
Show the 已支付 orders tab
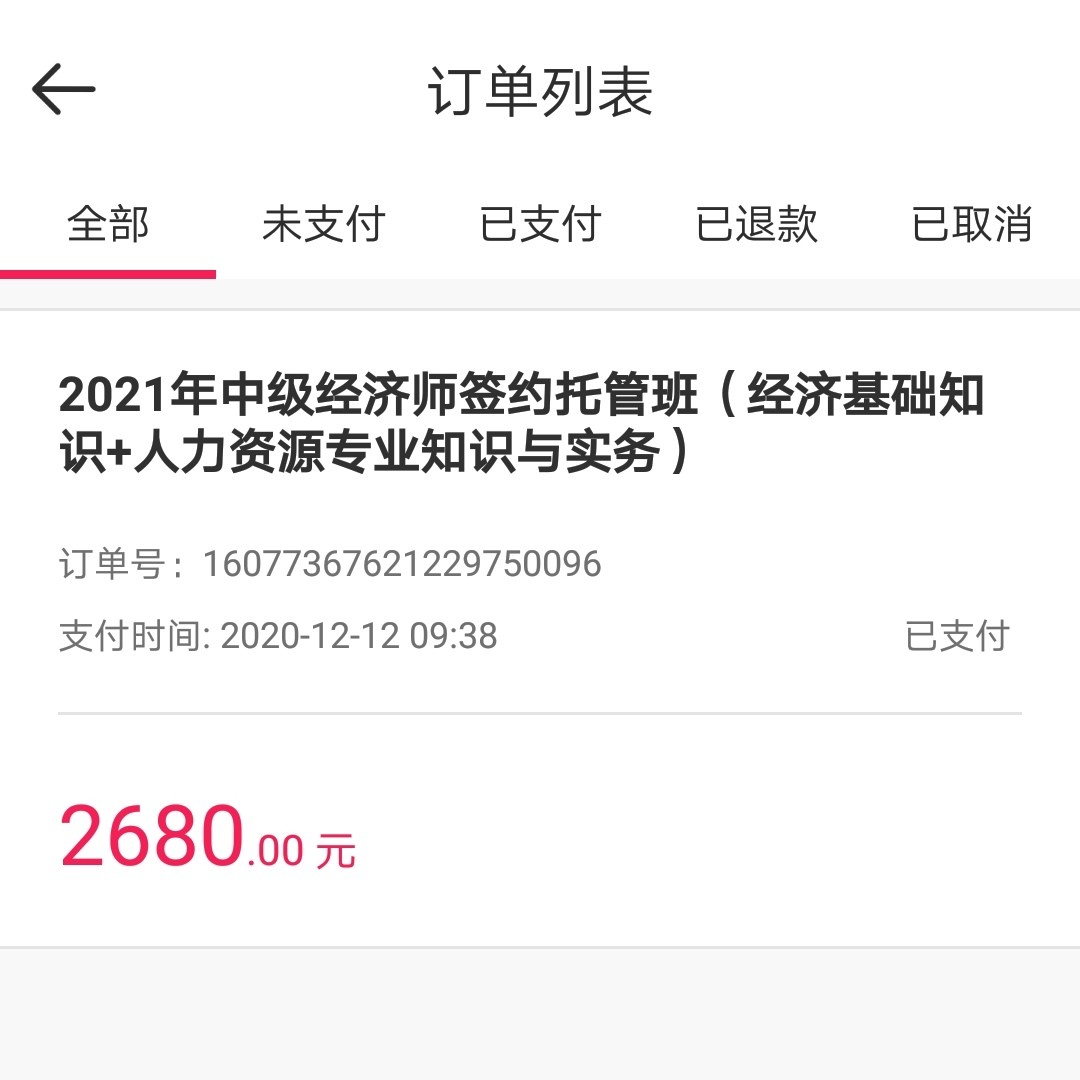(540, 225)
